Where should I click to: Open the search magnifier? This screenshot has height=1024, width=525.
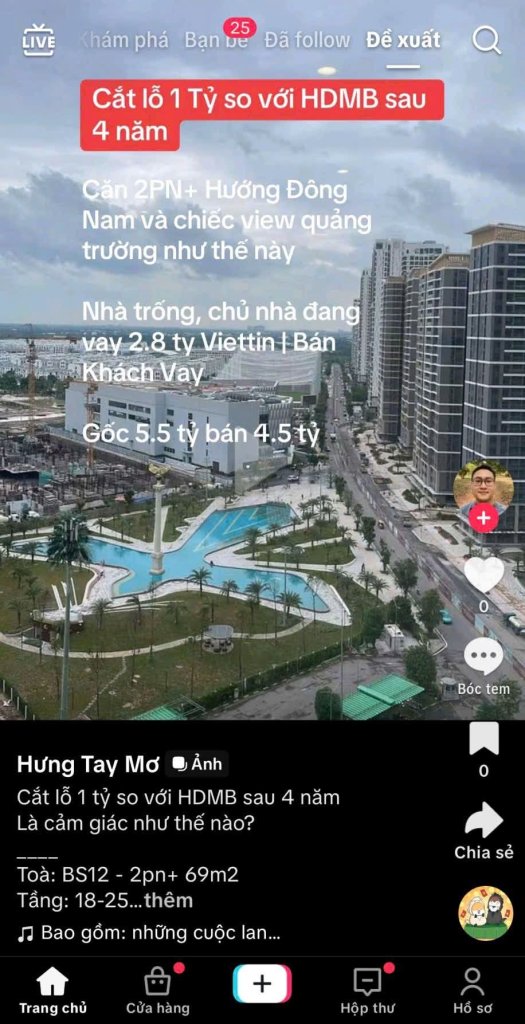tap(486, 40)
